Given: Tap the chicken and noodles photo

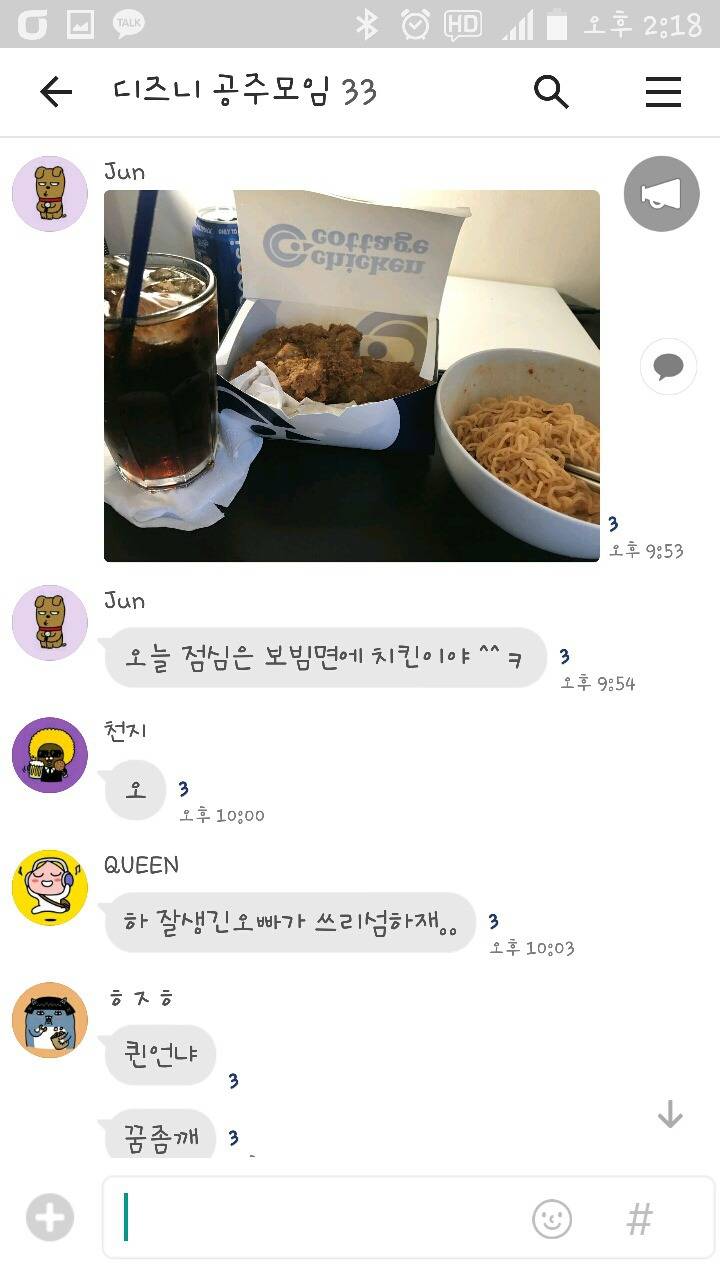Looking at the screenshot, I should click(350, 375).
